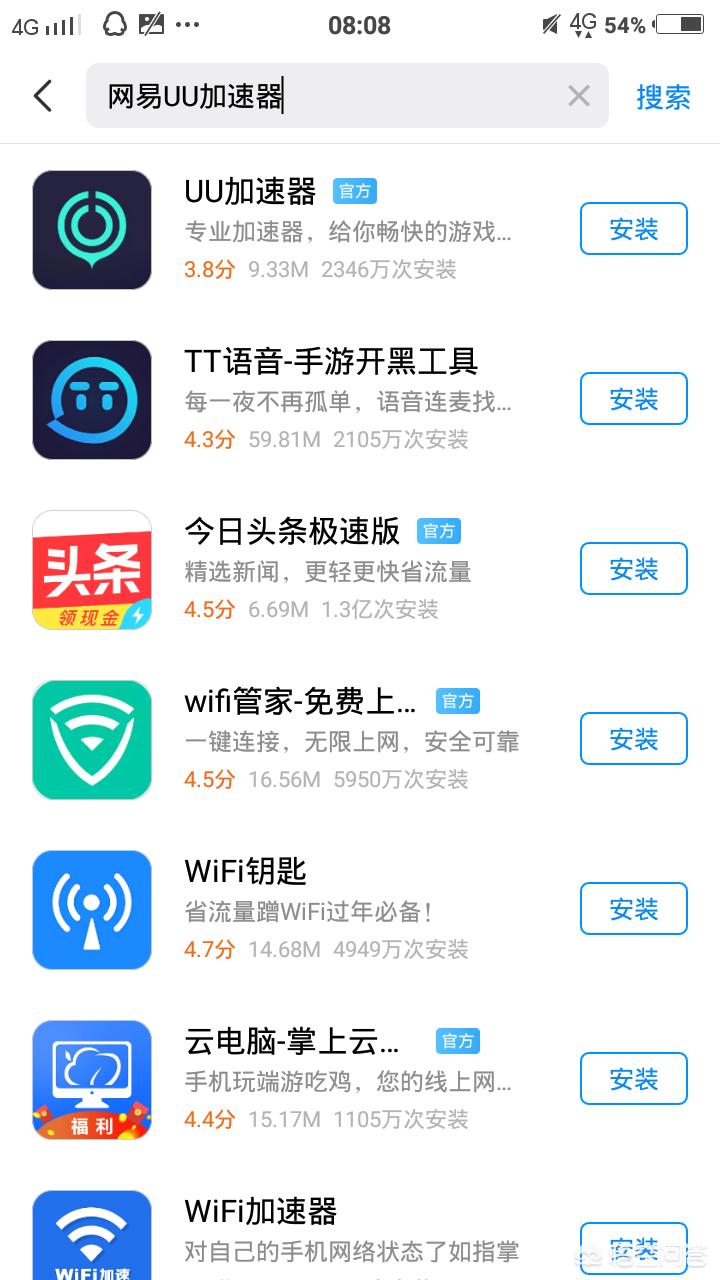This screenshot has height=1280, width=720.
Task: Tap the search field with 网易UU加速器
Action: [x=330, y=96]
